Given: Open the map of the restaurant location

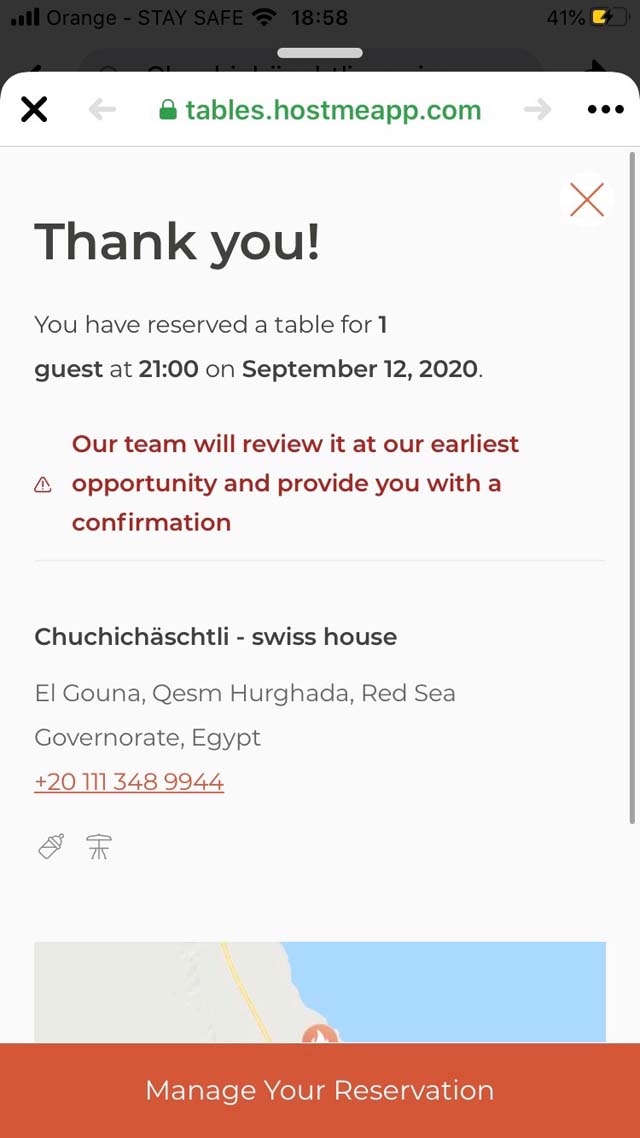Looking at the screenshot, I should click(320, 992).
